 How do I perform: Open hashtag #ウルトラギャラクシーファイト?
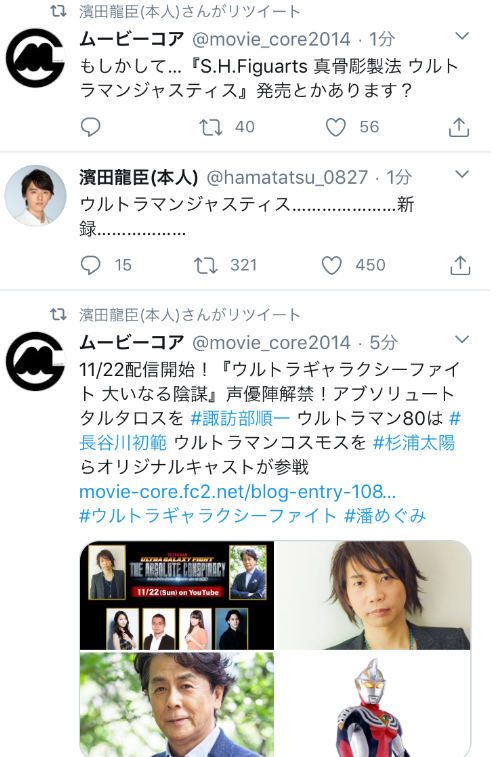point(208,516)
